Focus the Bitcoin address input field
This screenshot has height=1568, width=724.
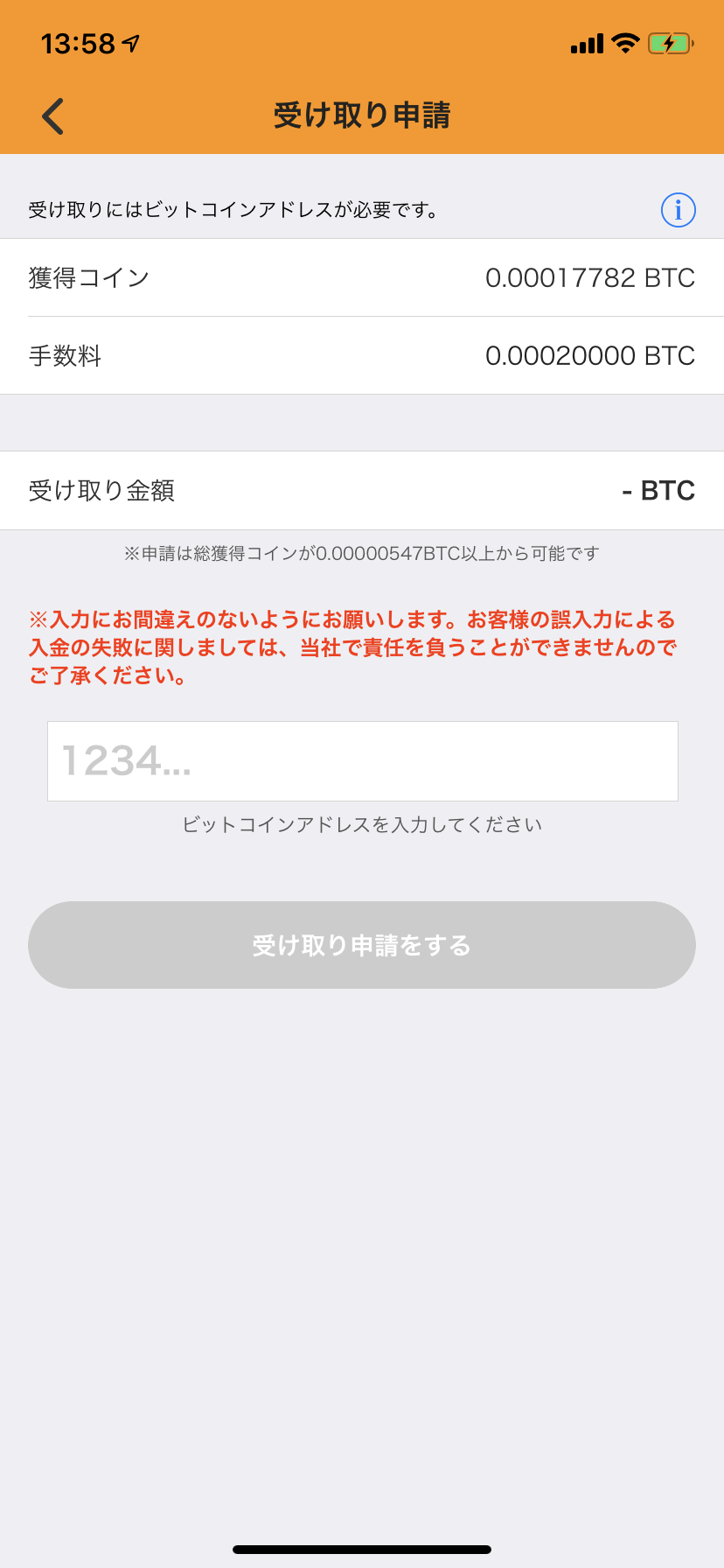(362, 760)
